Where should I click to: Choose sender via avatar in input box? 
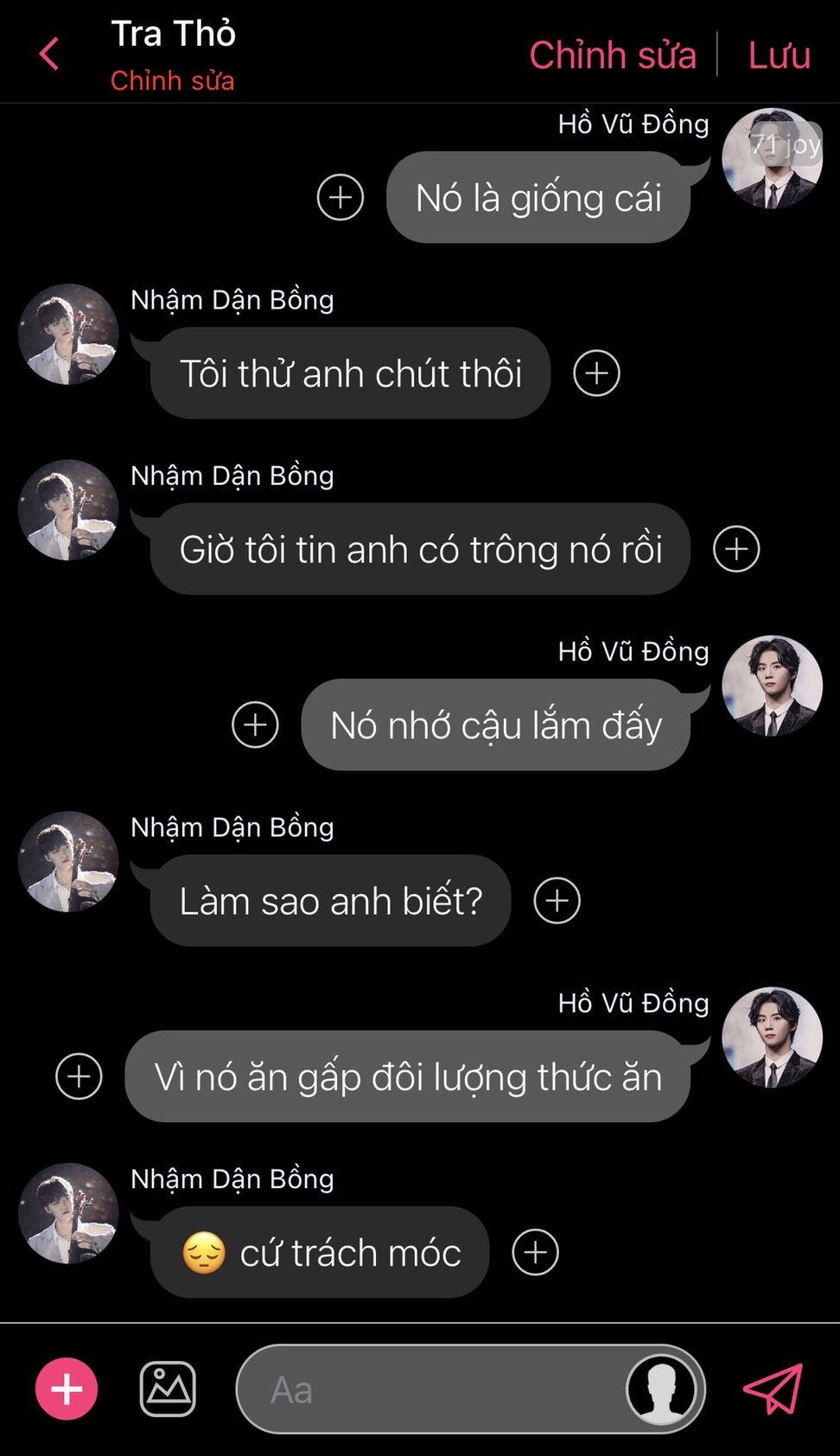[661, 1389]
